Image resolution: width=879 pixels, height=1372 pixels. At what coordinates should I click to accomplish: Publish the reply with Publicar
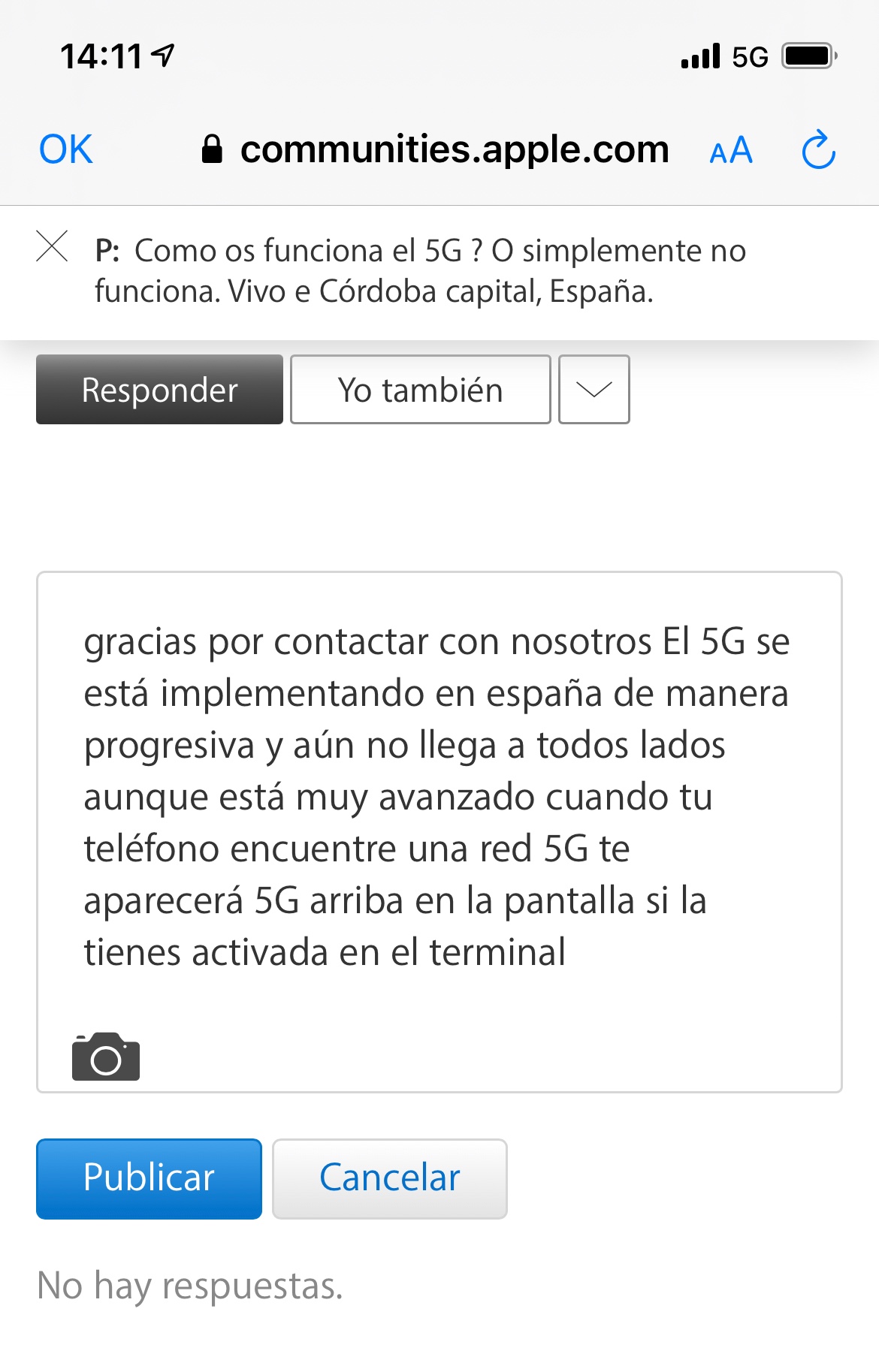(x=149, y=1178)
